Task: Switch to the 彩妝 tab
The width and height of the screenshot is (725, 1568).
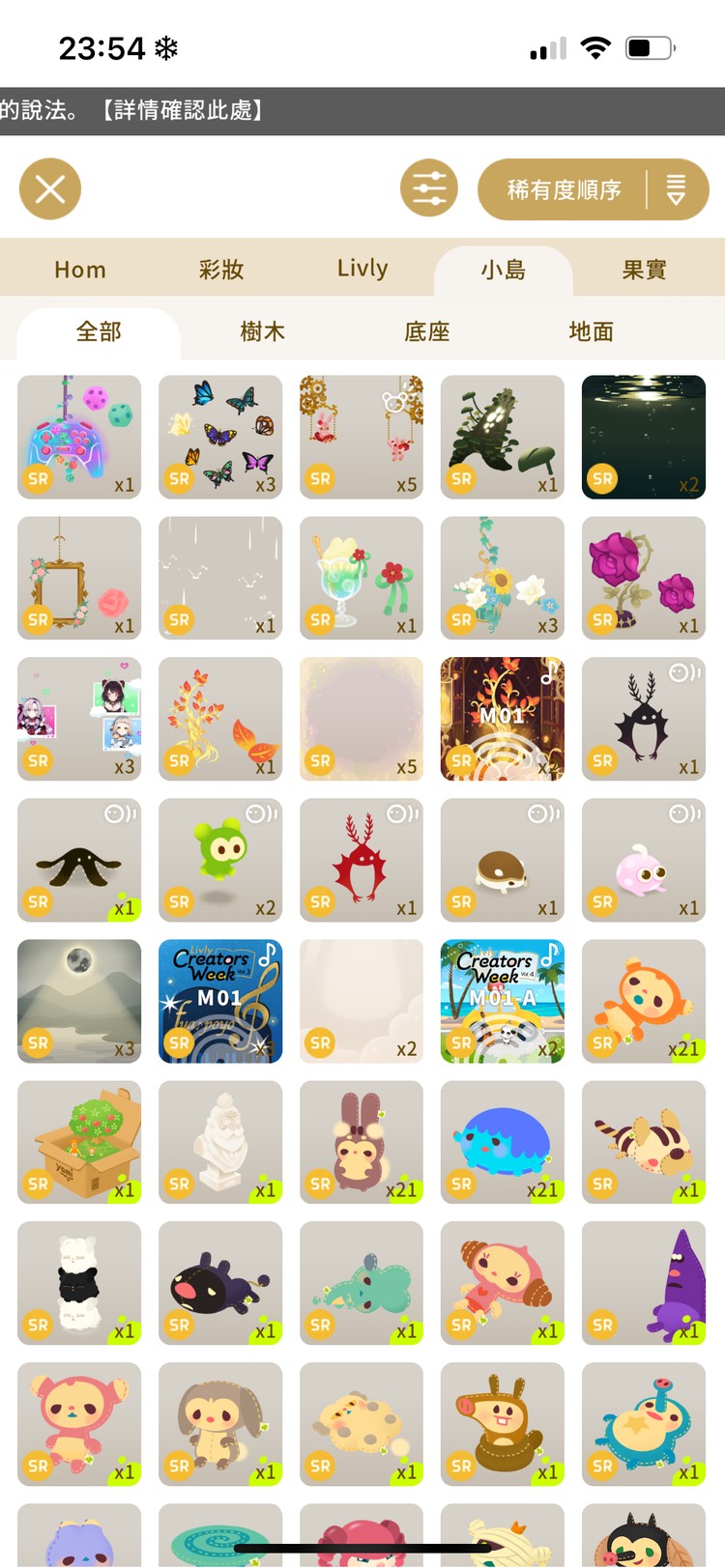Action: (221, 270)
